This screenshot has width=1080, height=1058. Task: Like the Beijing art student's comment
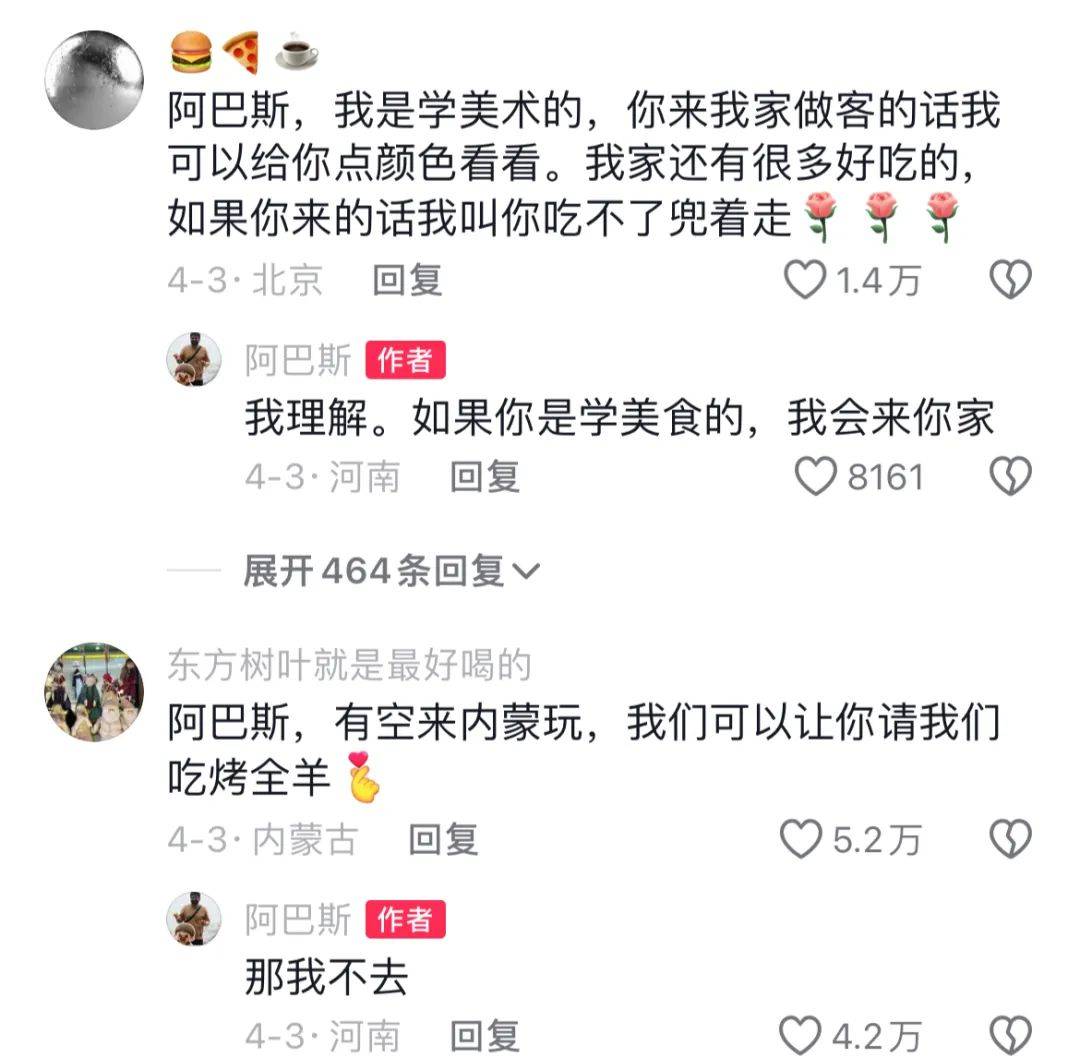point(805,281)
